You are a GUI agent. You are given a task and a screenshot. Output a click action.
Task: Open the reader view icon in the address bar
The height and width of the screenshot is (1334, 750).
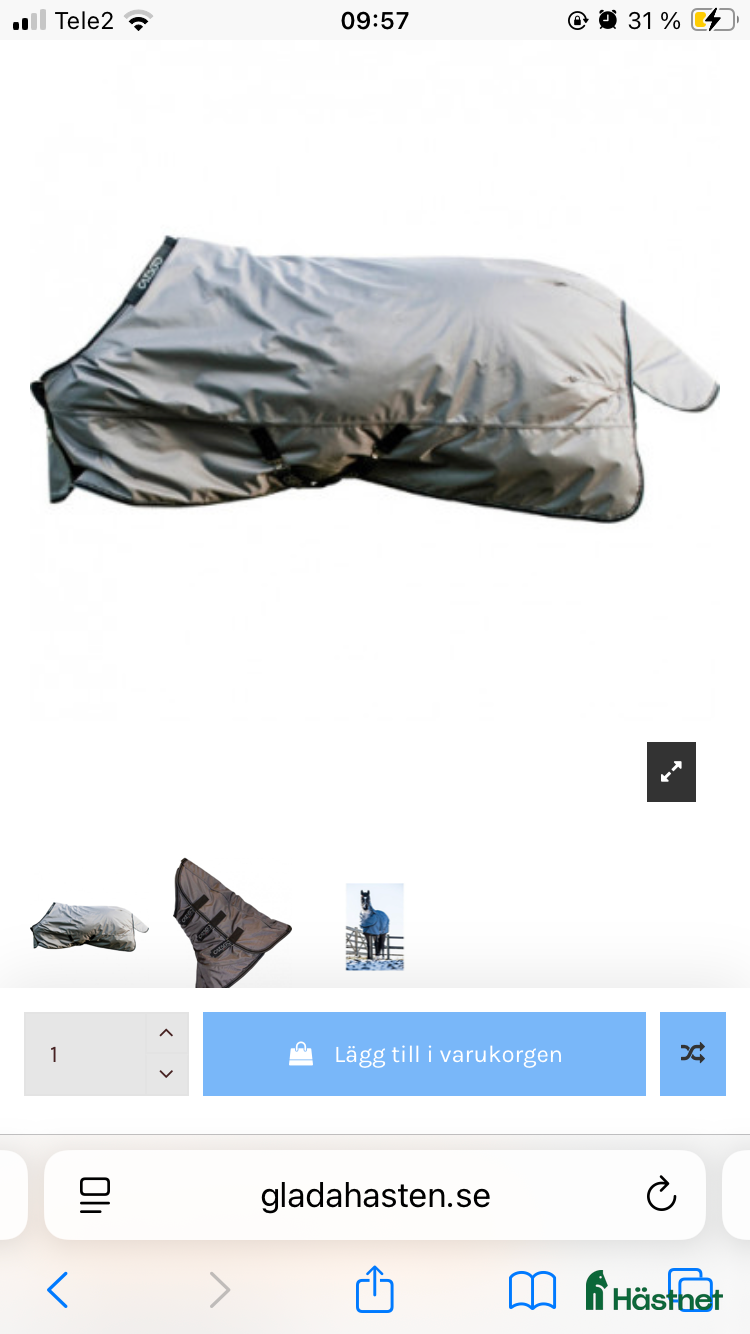click(x=95, y=1194)
